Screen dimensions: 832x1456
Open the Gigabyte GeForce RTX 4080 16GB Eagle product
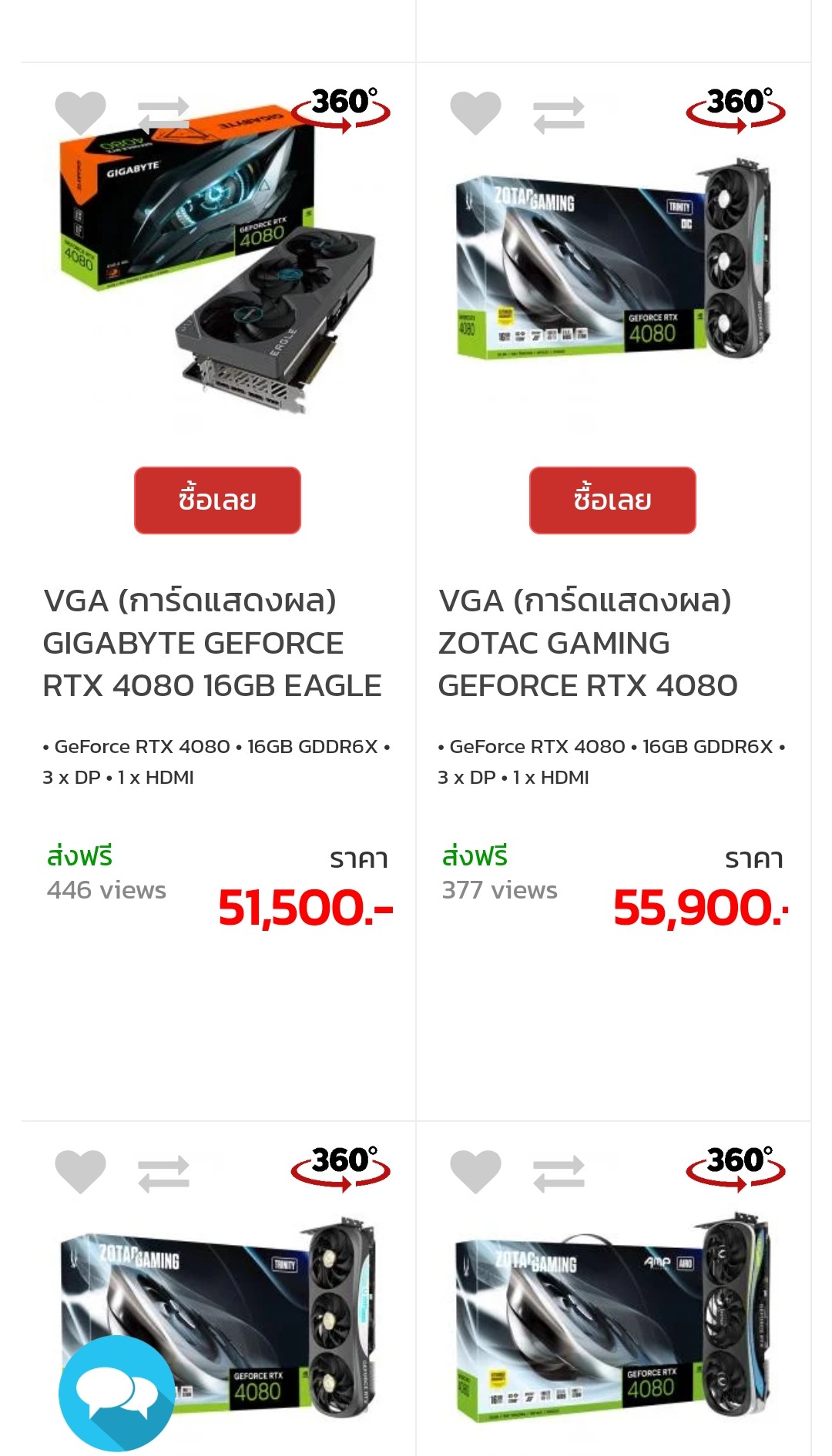pos(212,643)
